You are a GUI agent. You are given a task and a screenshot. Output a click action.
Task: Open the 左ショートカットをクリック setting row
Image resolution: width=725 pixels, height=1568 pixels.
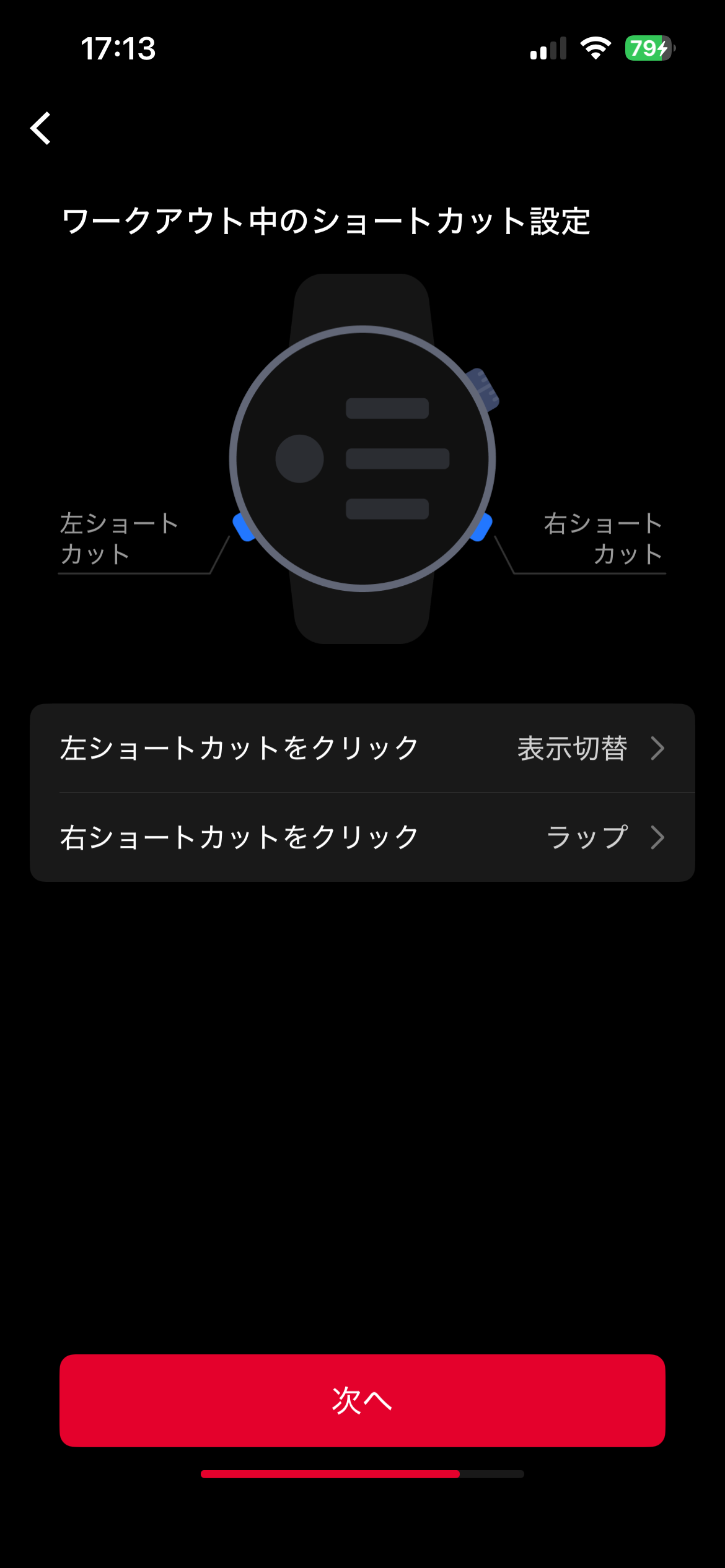click(x=362, y=748)
